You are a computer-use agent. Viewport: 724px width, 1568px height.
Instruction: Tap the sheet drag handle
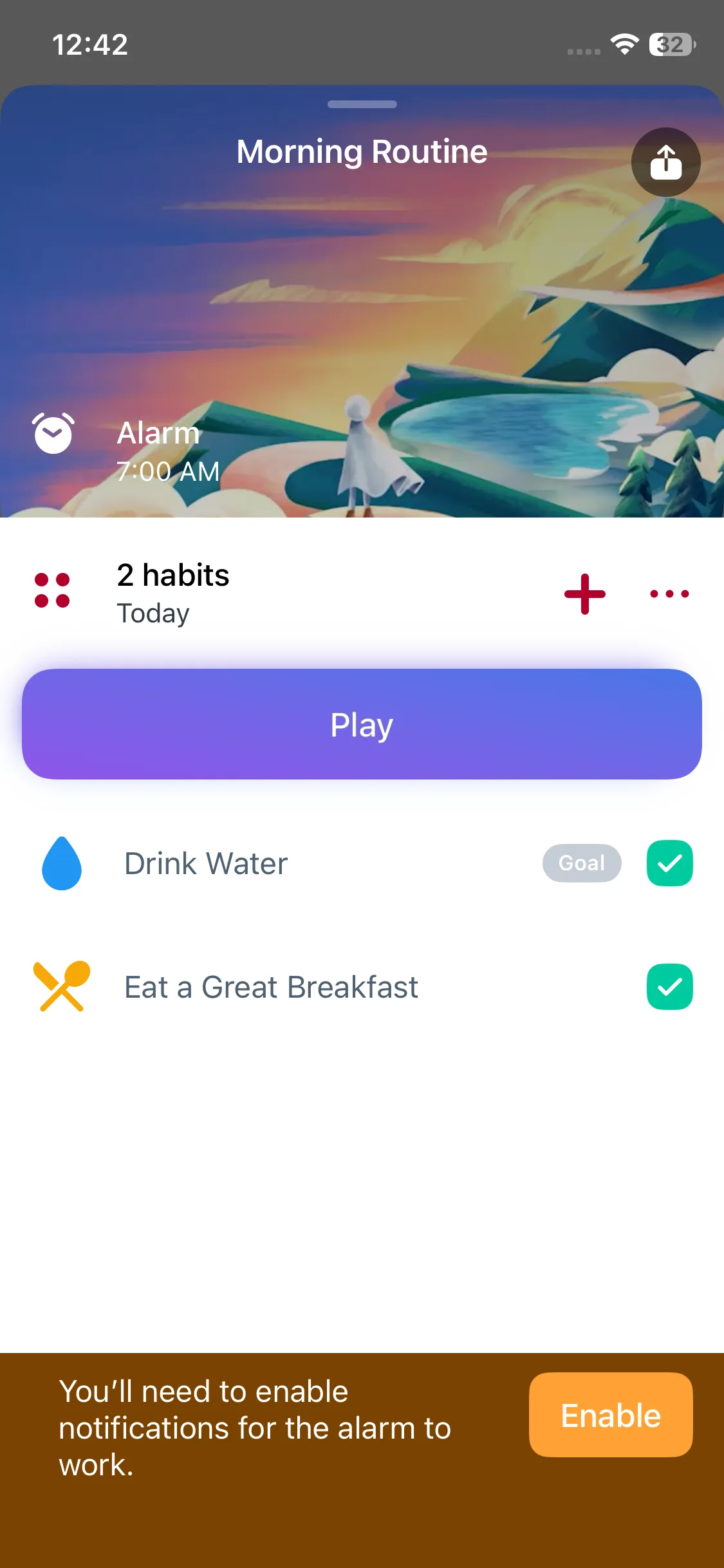point(362,104)
